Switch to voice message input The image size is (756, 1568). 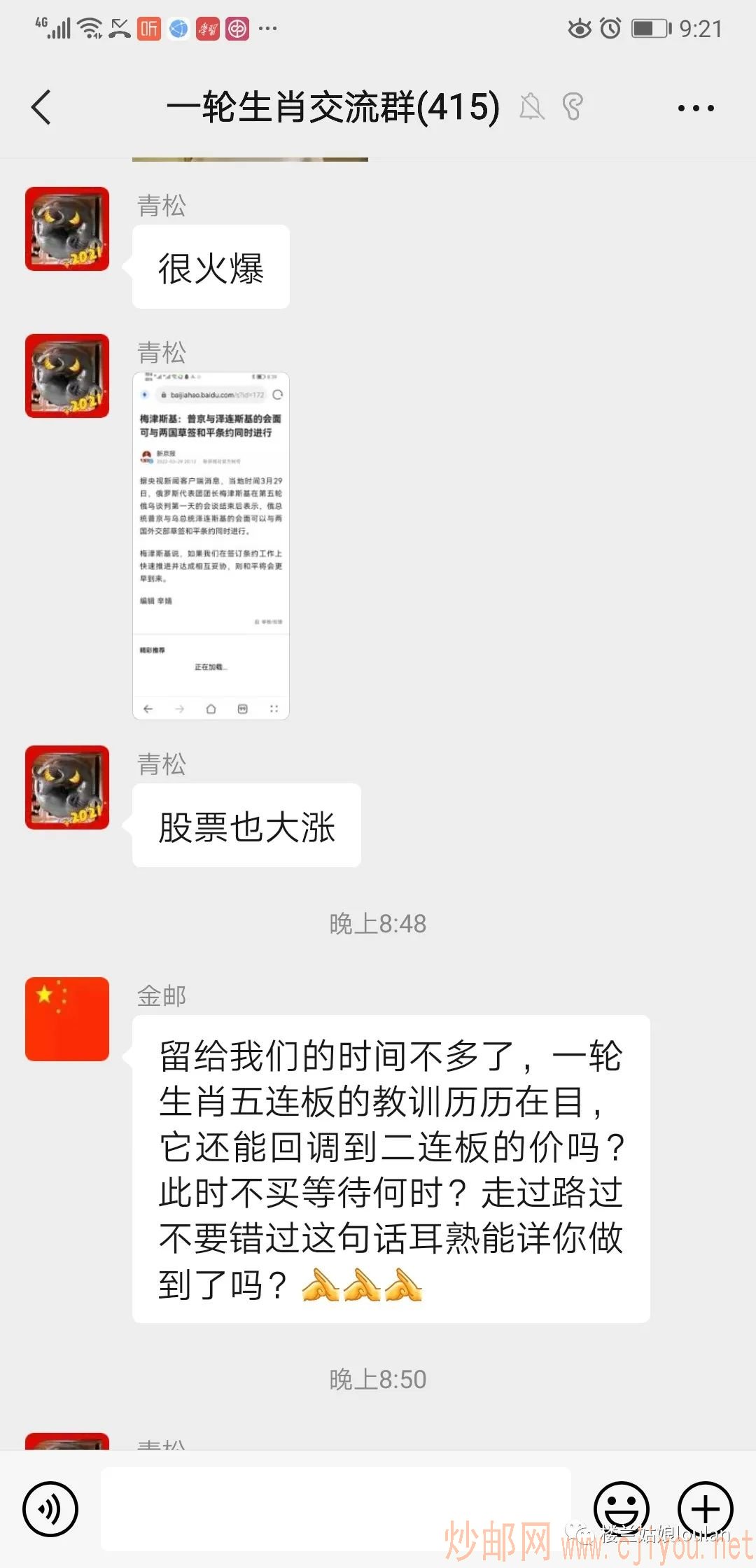pyautogui.click(x=50, y=1508)
